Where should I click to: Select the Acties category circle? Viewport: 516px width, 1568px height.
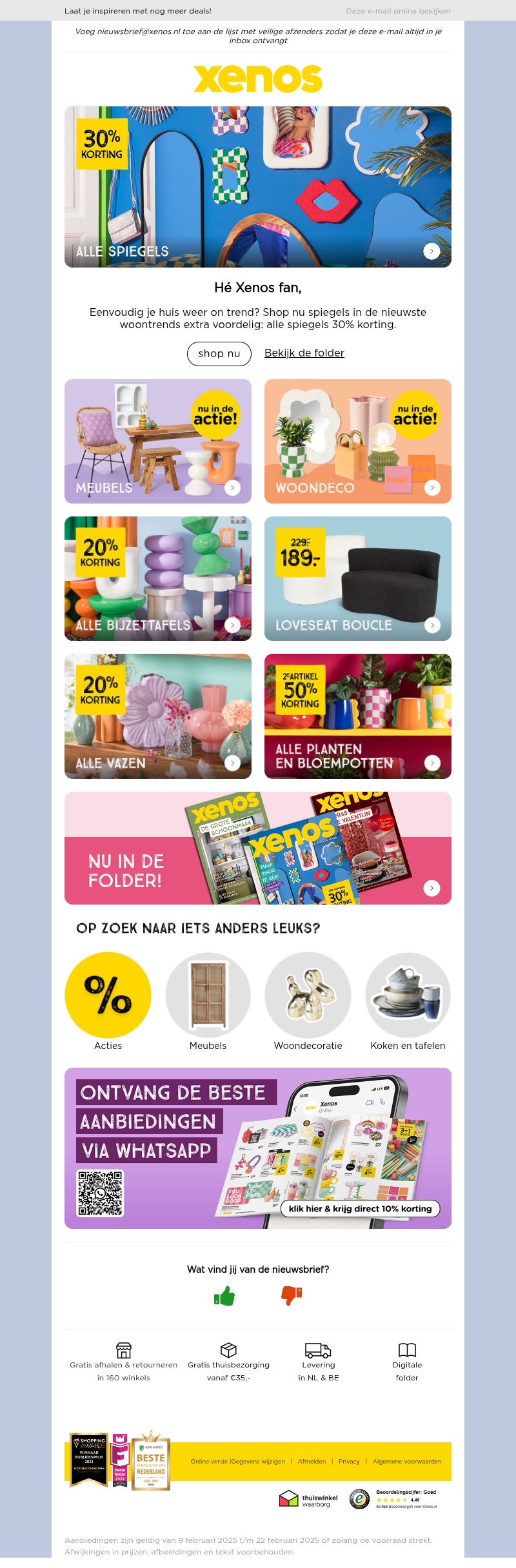point(108,995)
